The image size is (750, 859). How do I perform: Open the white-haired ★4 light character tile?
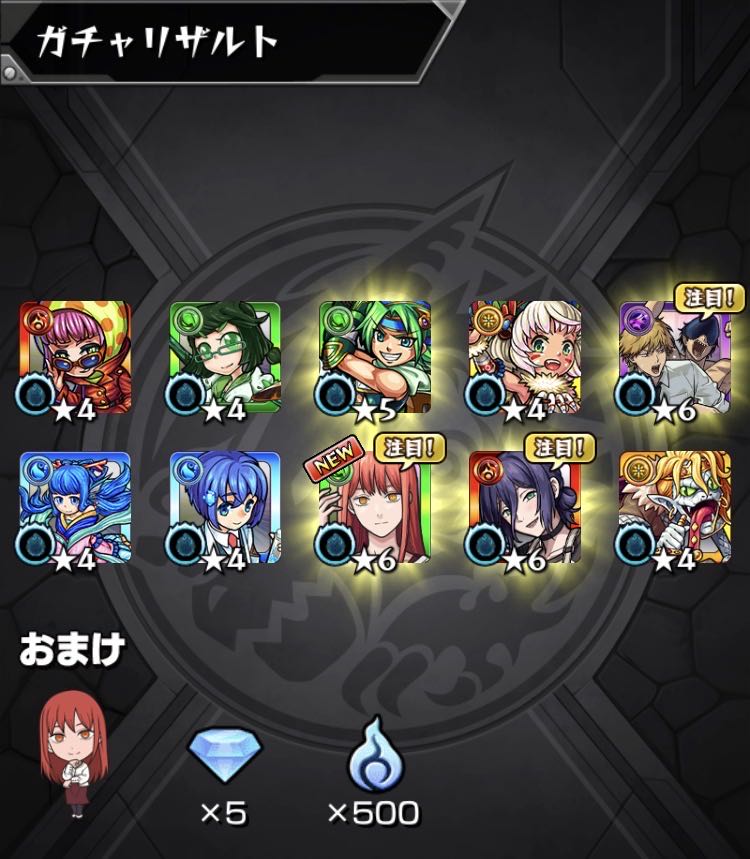click(x=525, y=357)
